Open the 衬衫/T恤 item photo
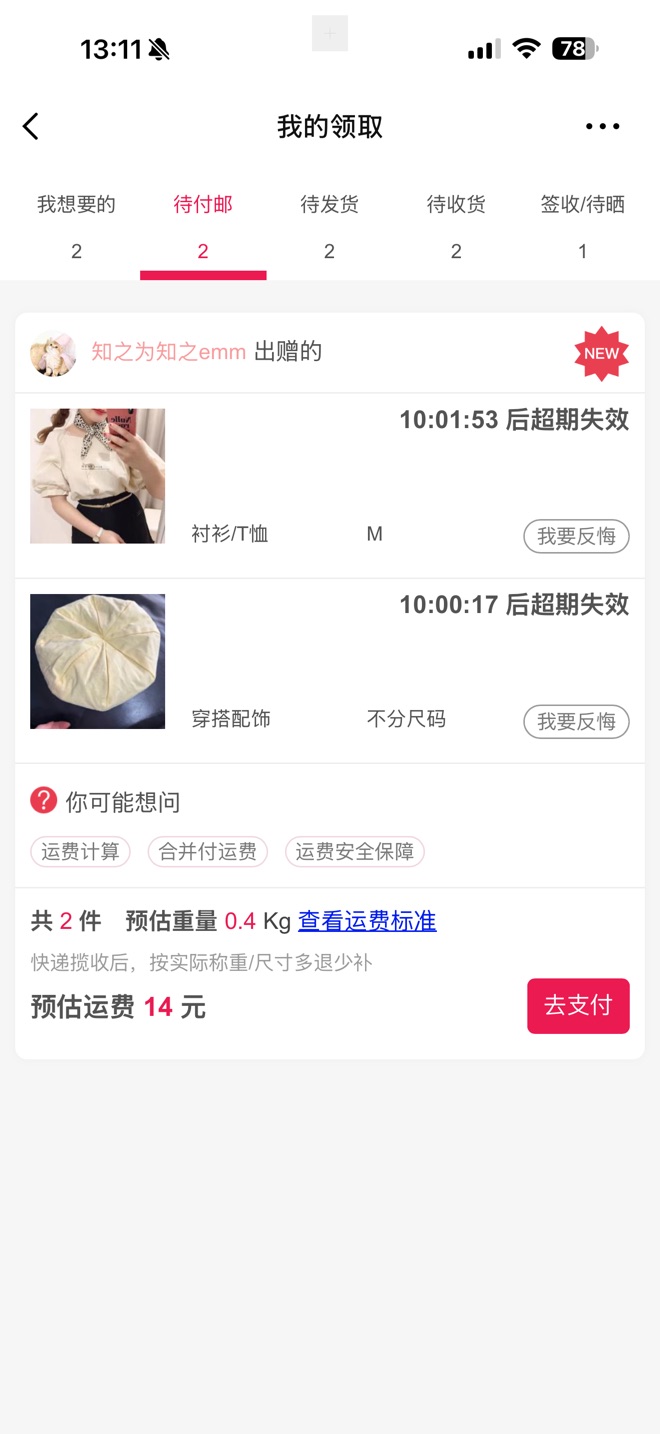 [x=97, y=476]
